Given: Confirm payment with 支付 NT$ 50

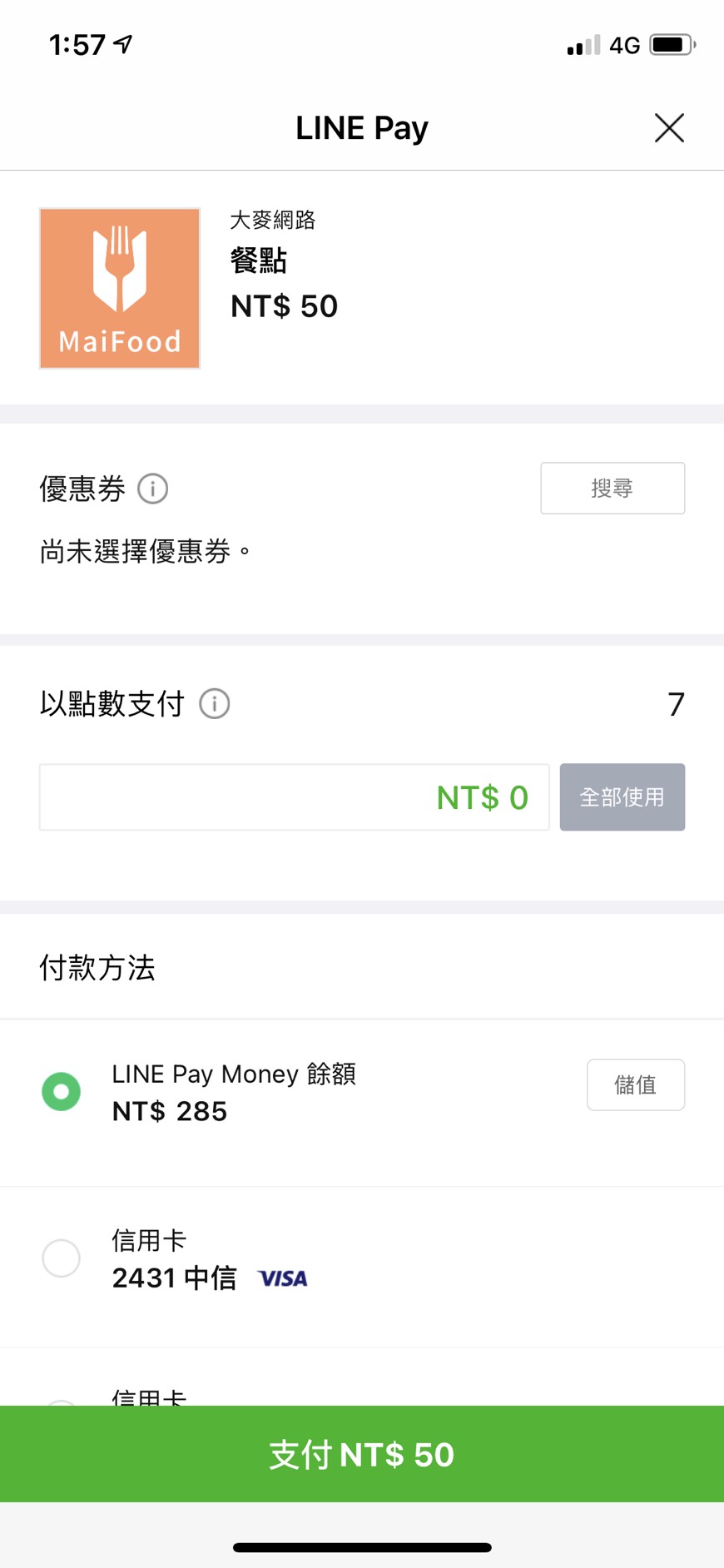Looking at the screenshot, I should coord(362,1454).
